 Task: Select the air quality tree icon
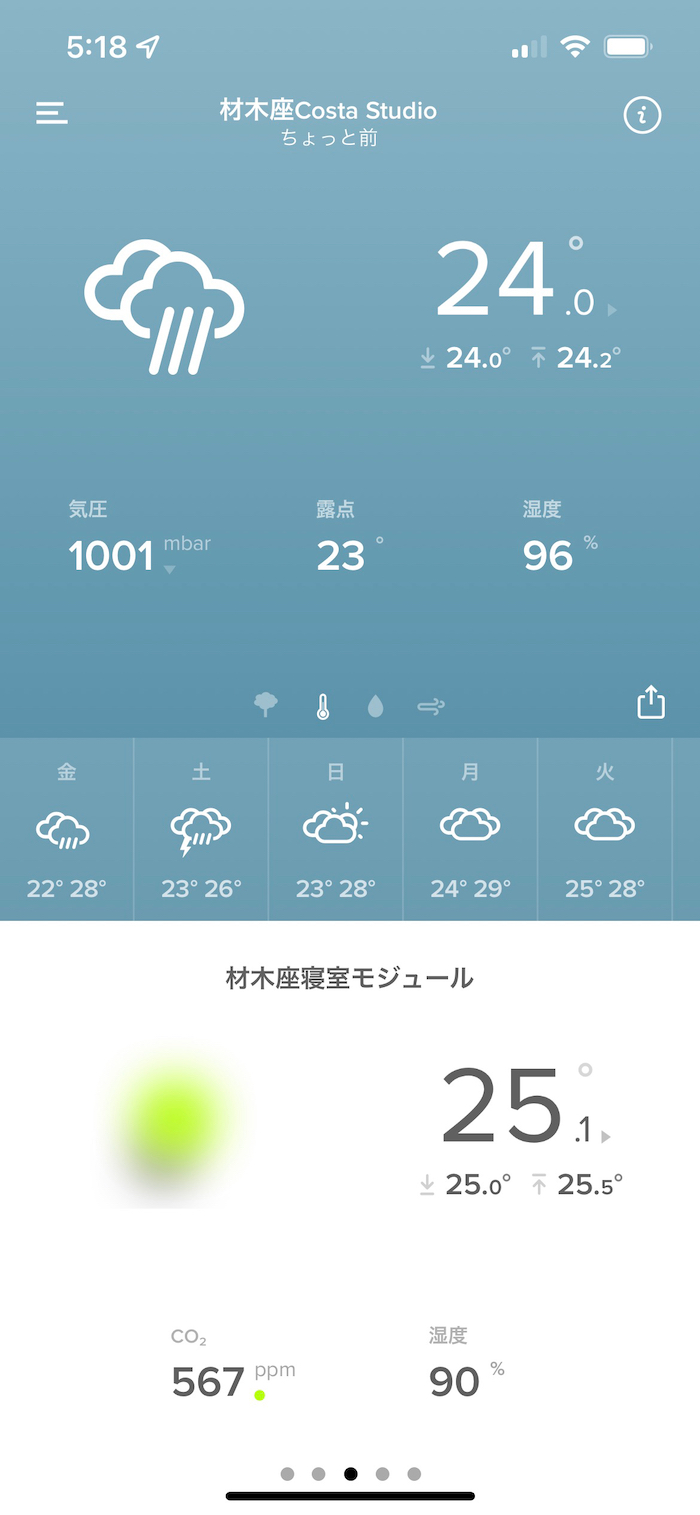tap(266, 706)
